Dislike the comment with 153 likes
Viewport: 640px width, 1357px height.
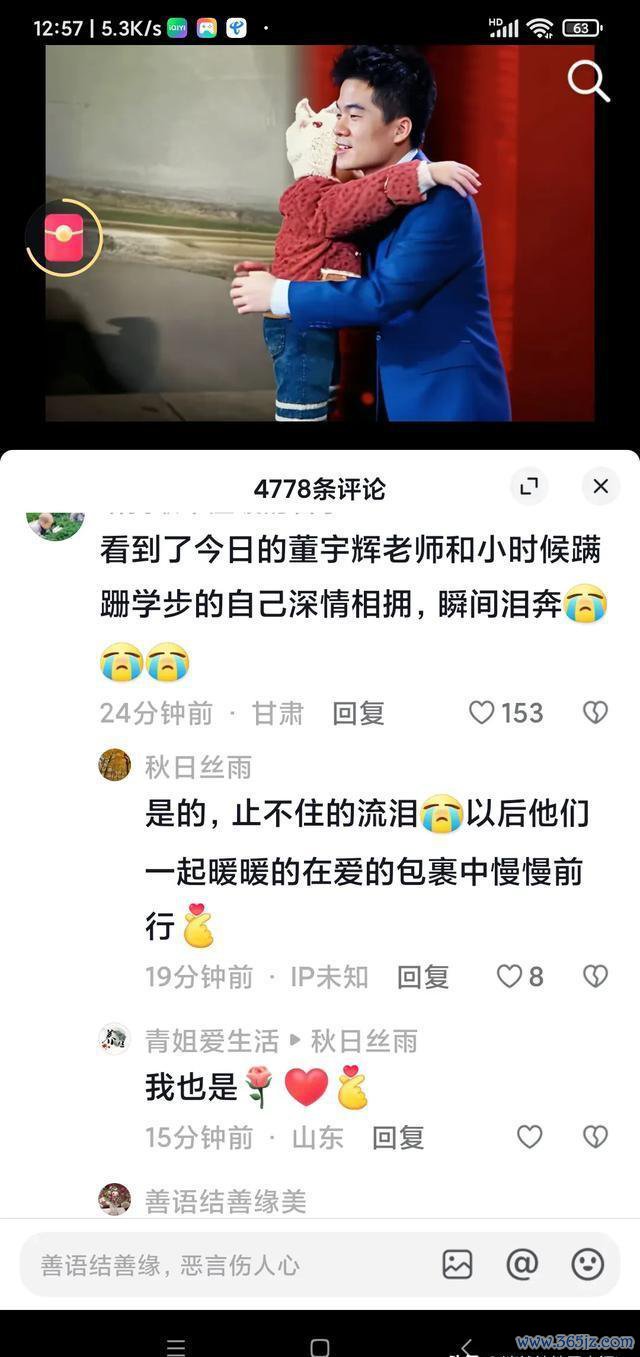tap(595, 712)
